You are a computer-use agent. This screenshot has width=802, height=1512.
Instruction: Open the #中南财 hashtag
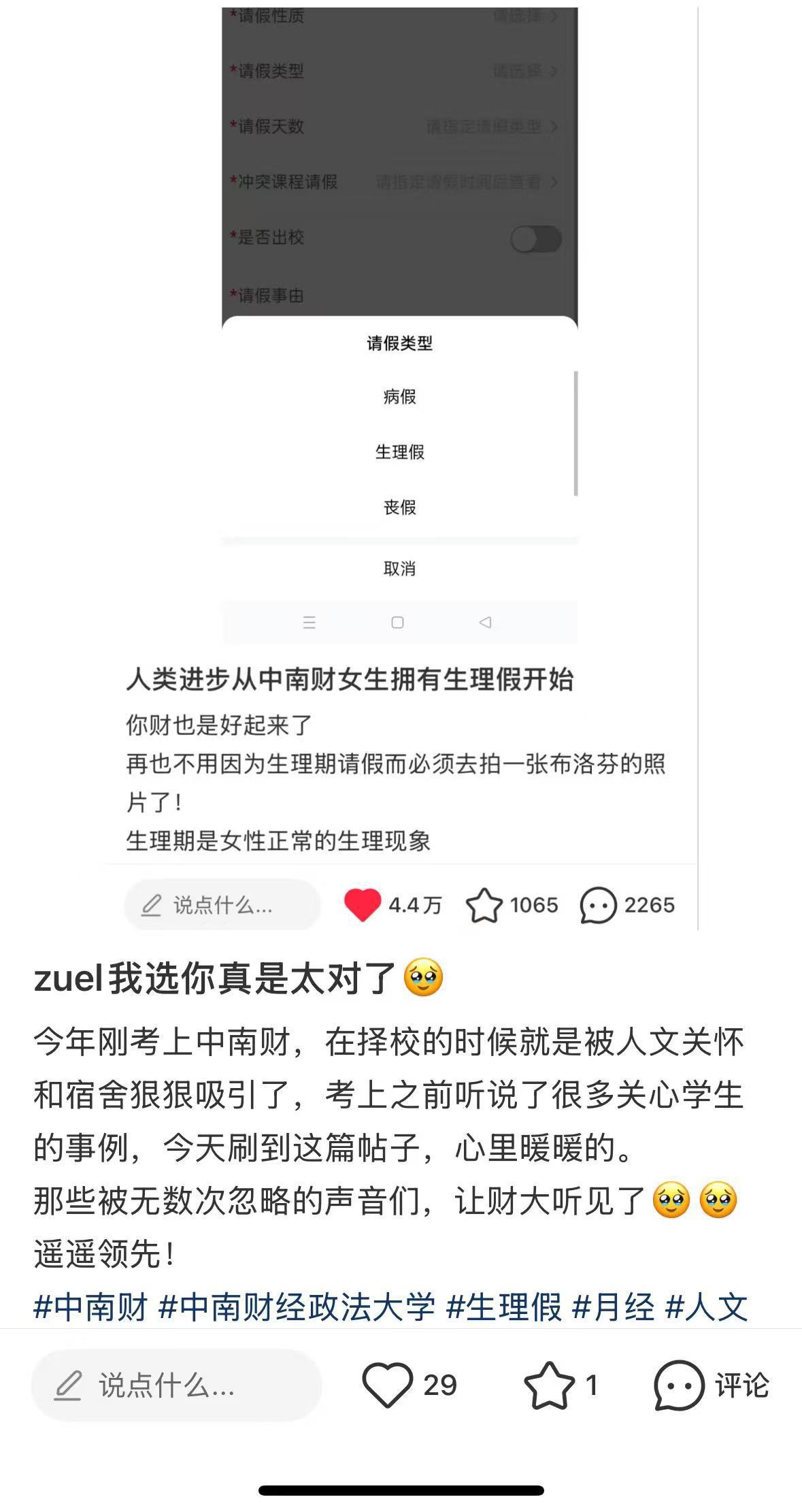click(90, 1307)
